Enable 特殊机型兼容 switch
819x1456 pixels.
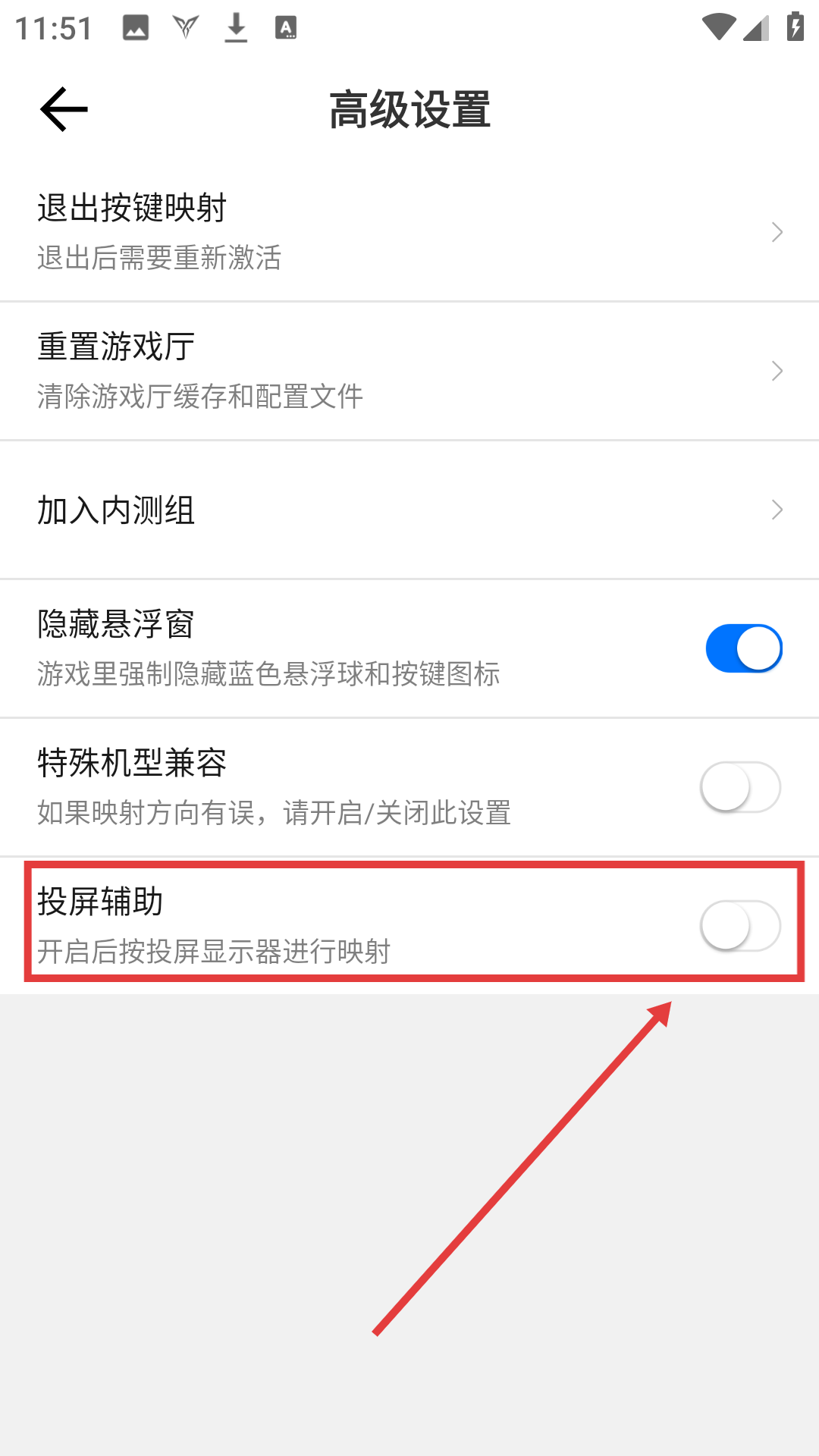(740, 787)
